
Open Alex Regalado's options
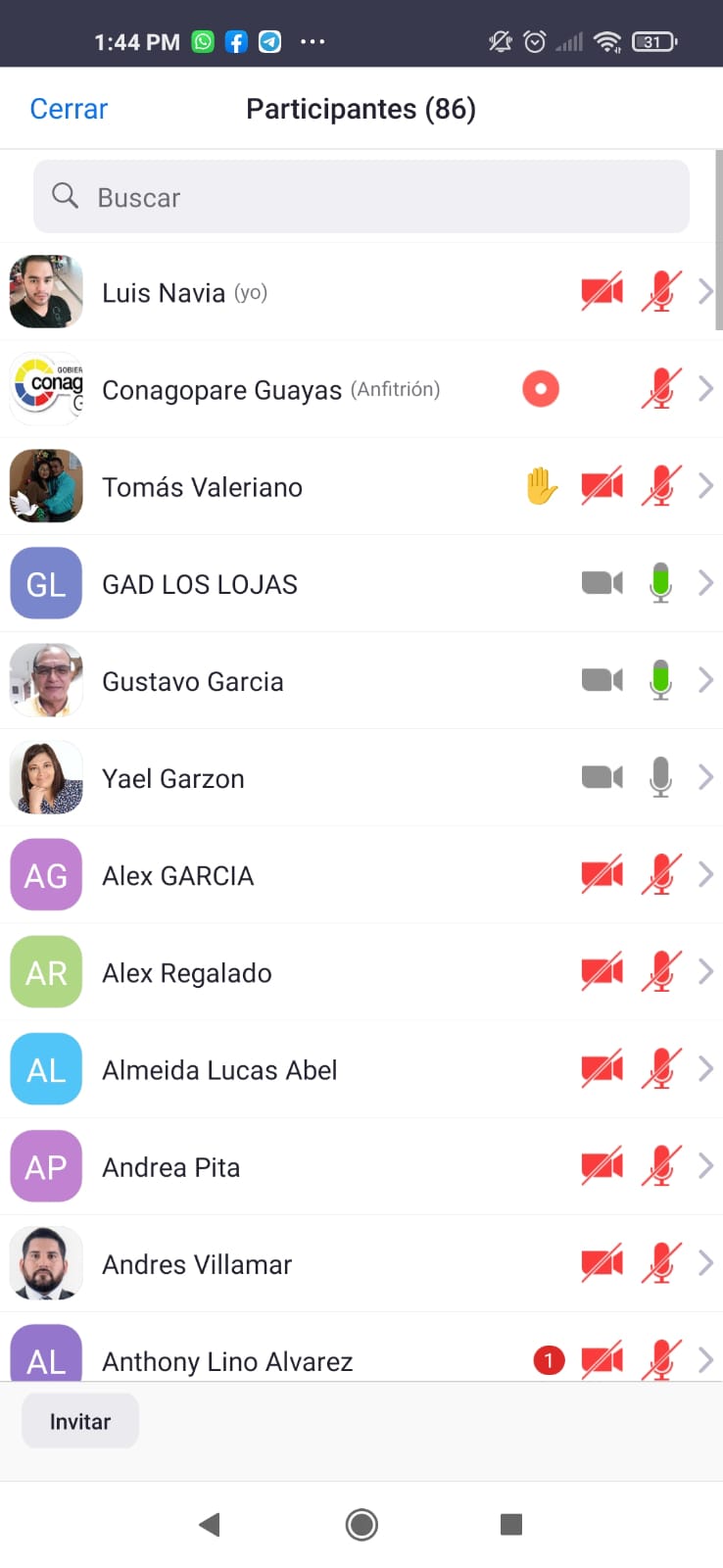[x=294, y=972]
